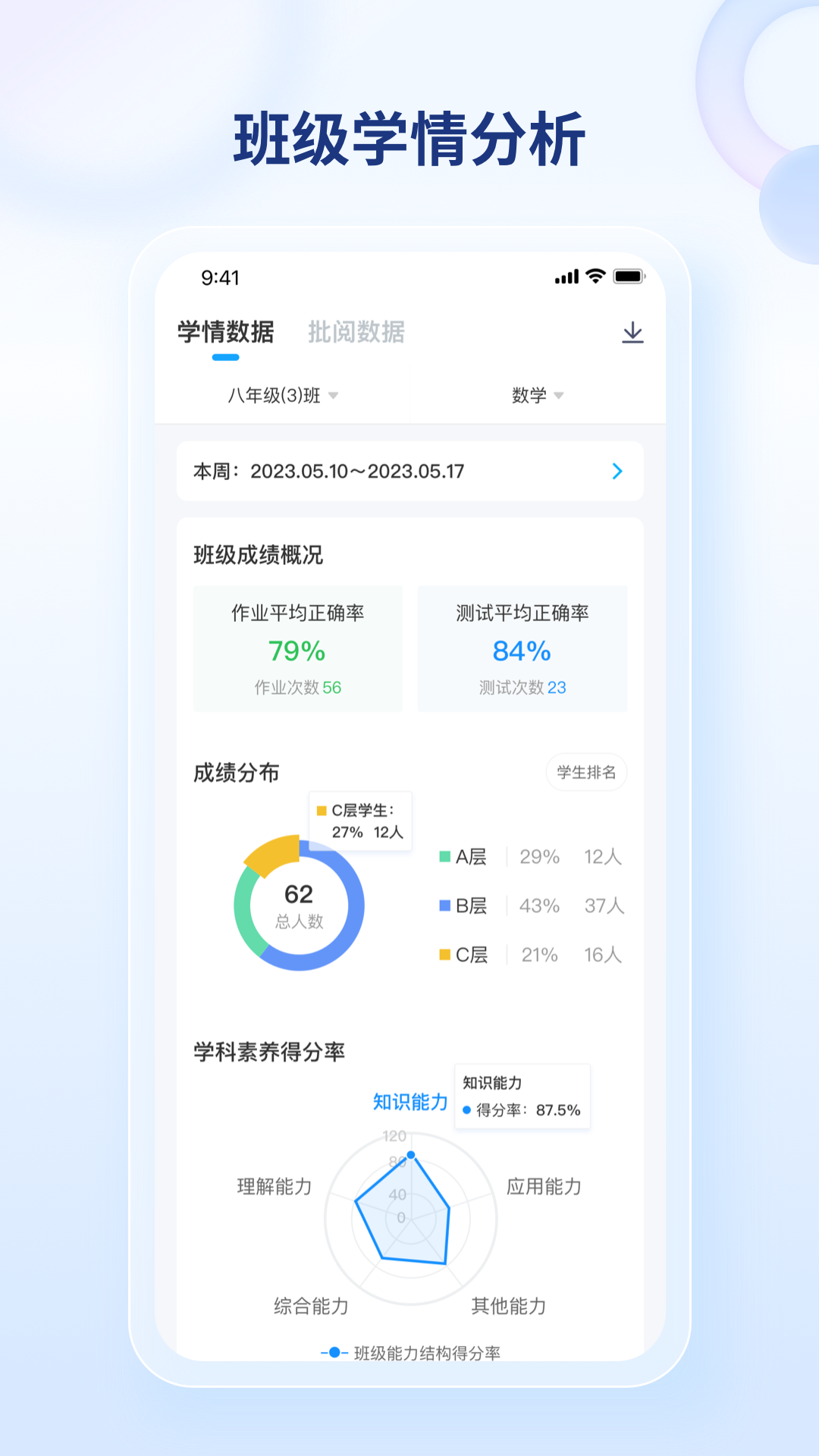This screenshot has height=1456, width=819.
Task: Select the blue dot in 知识能力 tooltip
Action: point(466,1109)
